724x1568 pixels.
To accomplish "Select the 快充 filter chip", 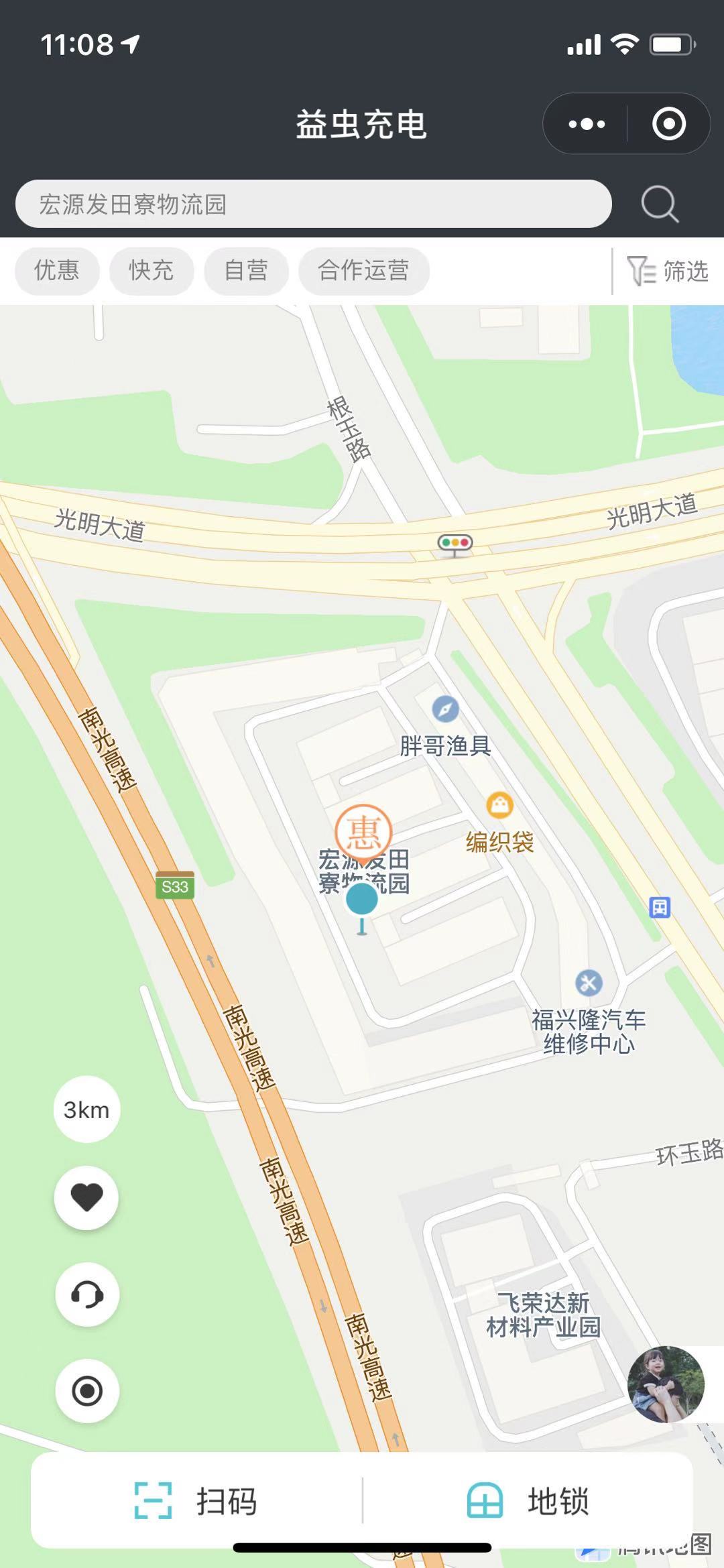I will pos(152,271).
